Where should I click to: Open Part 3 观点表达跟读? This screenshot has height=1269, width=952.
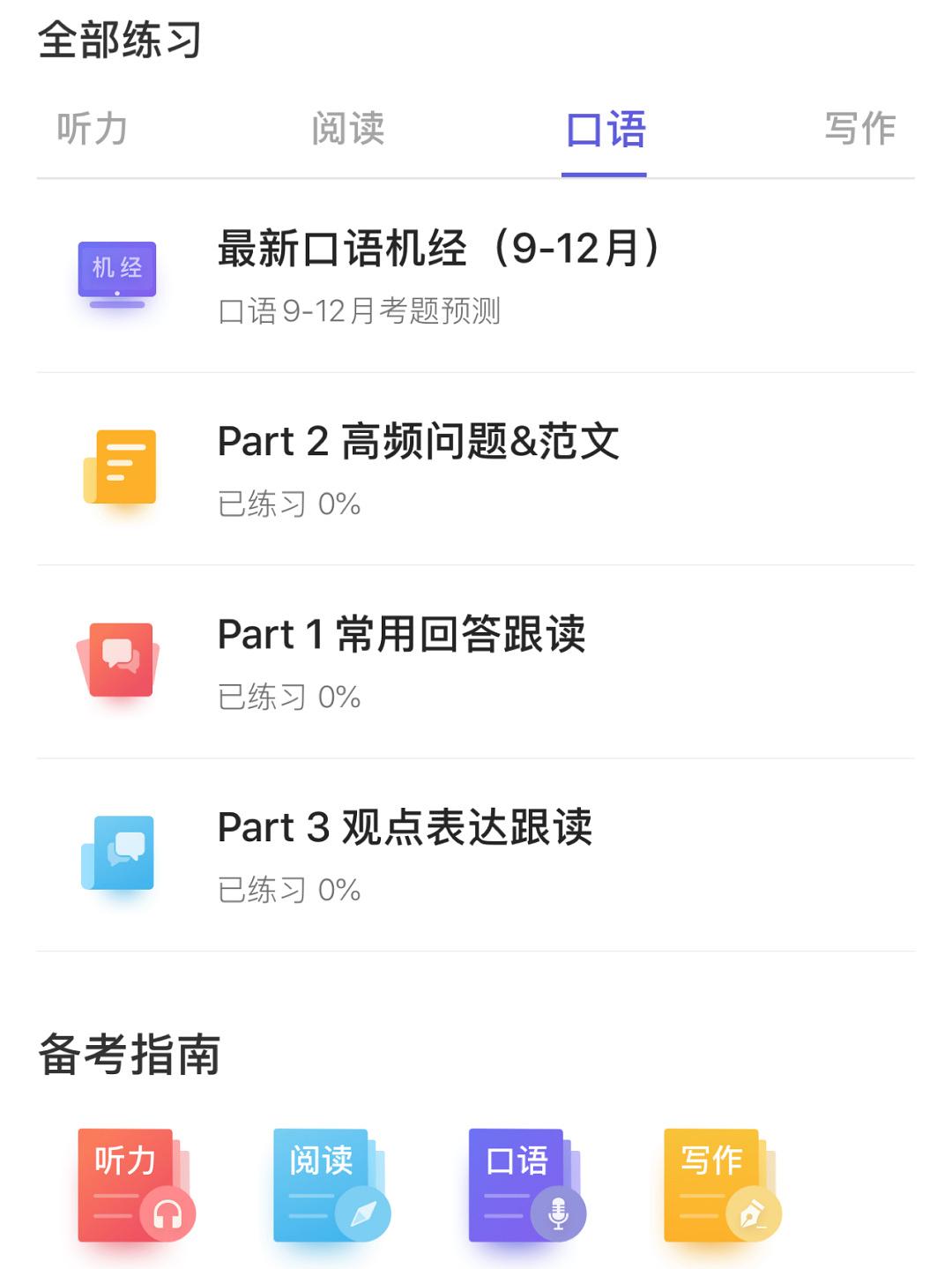(405, 827)
